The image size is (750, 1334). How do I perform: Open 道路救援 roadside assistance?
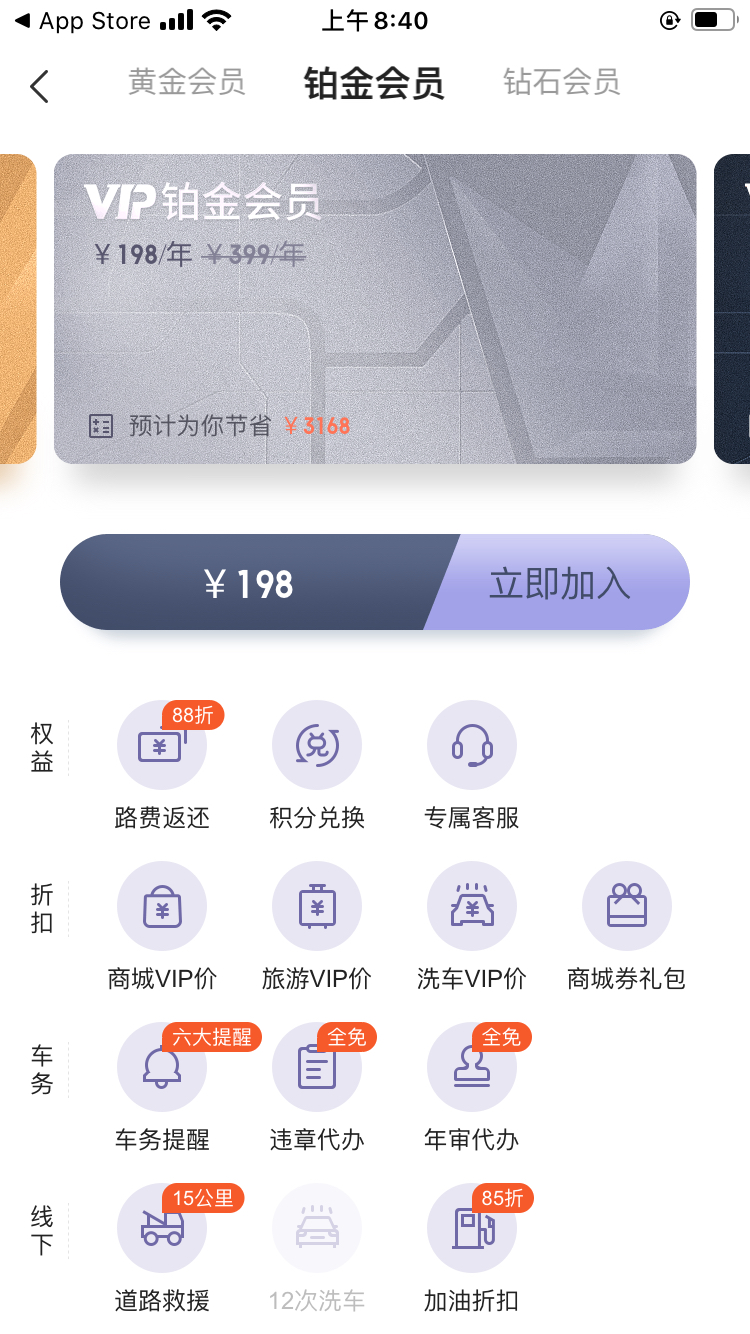162,1249
